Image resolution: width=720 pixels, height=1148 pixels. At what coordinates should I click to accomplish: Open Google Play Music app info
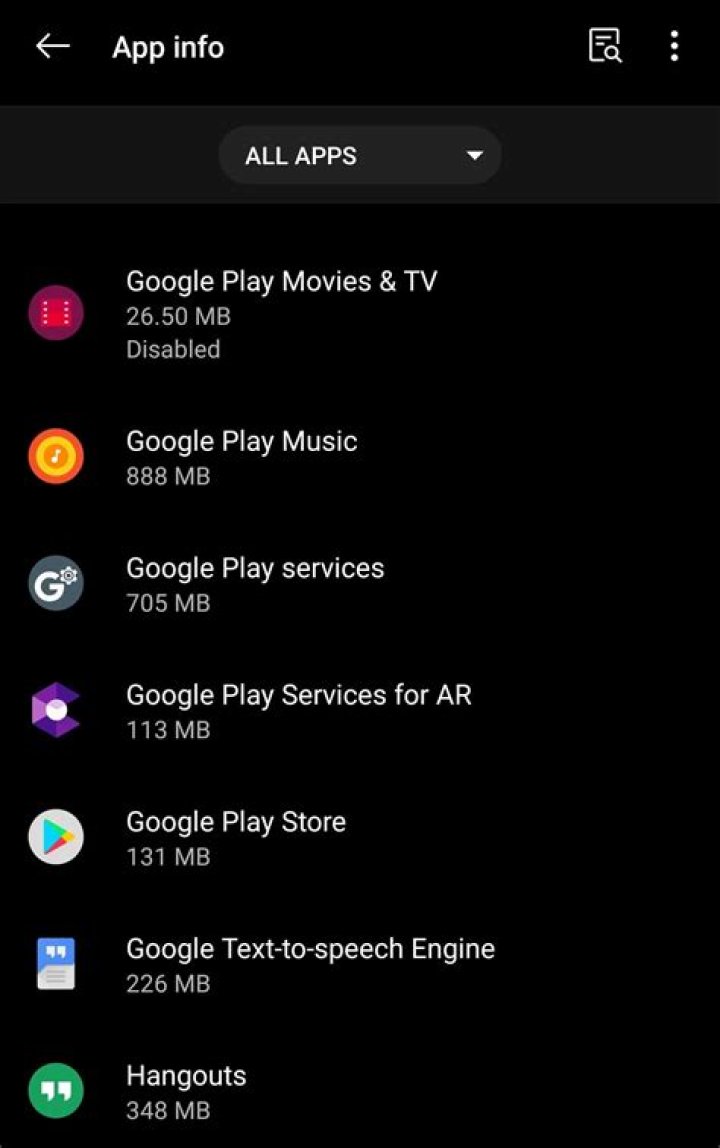[241, 457]
